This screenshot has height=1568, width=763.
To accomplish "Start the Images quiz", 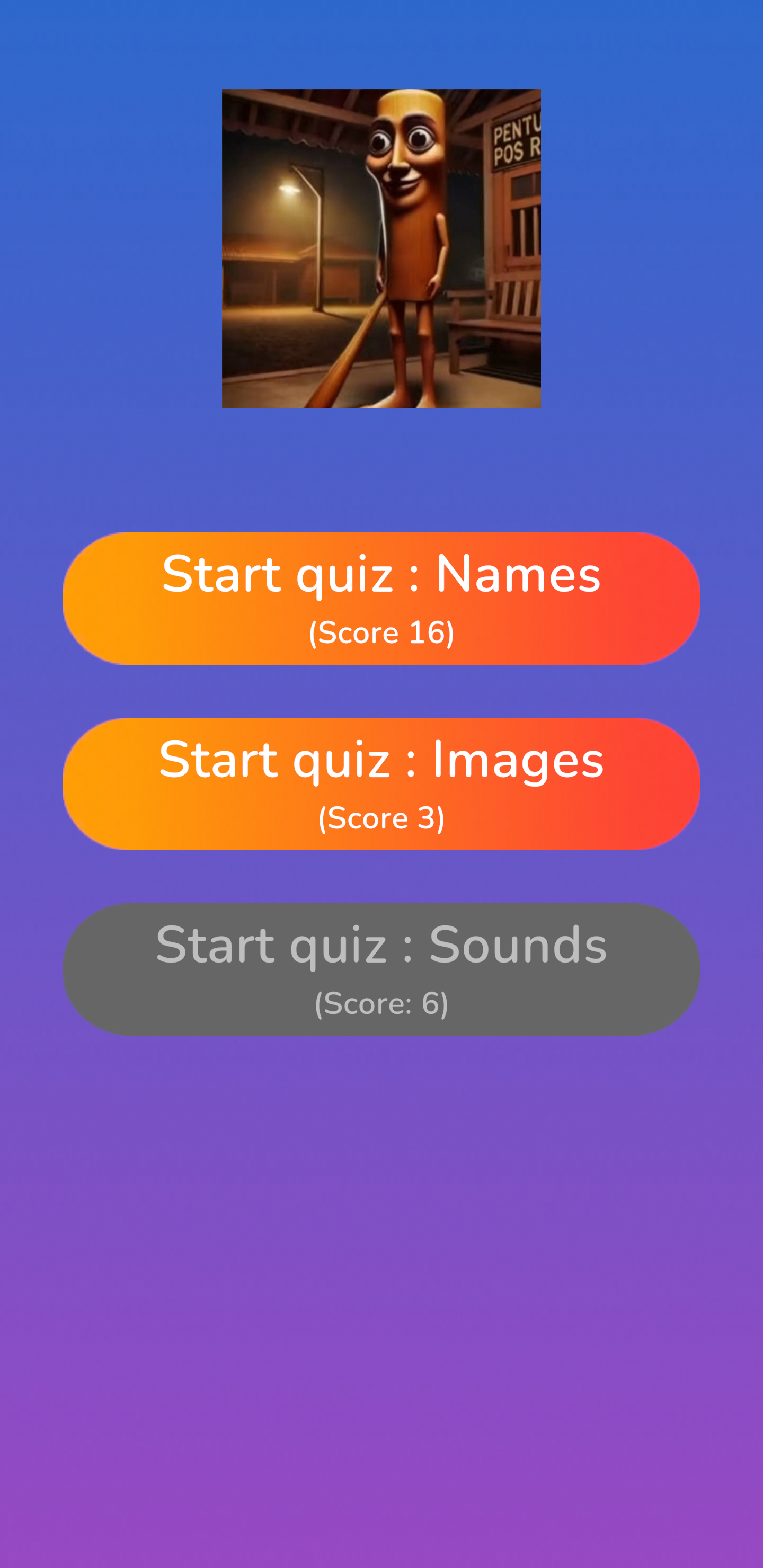I will (381, 784).
